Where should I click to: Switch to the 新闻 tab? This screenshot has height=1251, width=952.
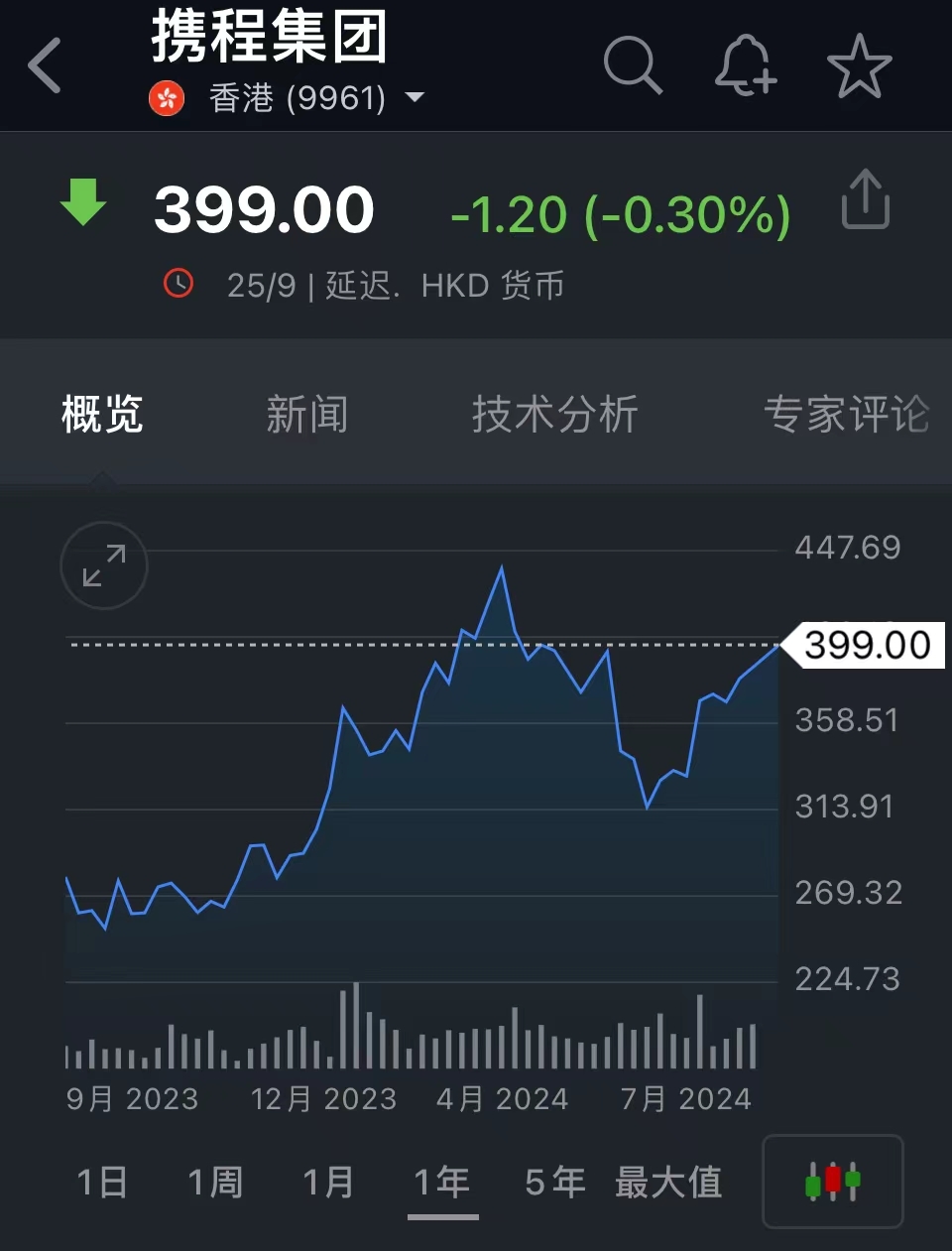point(307,414)
